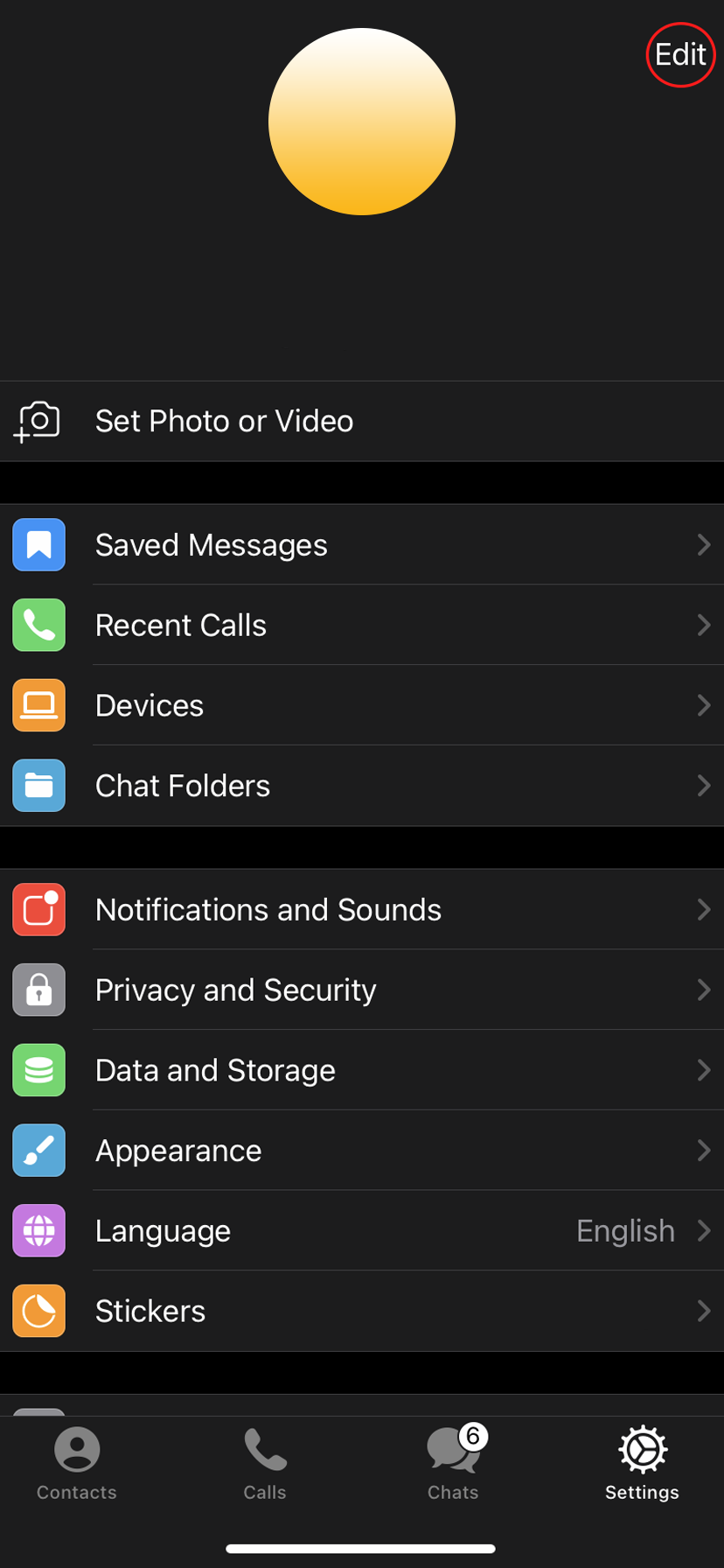Tap the Edit button
Viewport: 724px width, 1568px height.
(x=680, y=55)
